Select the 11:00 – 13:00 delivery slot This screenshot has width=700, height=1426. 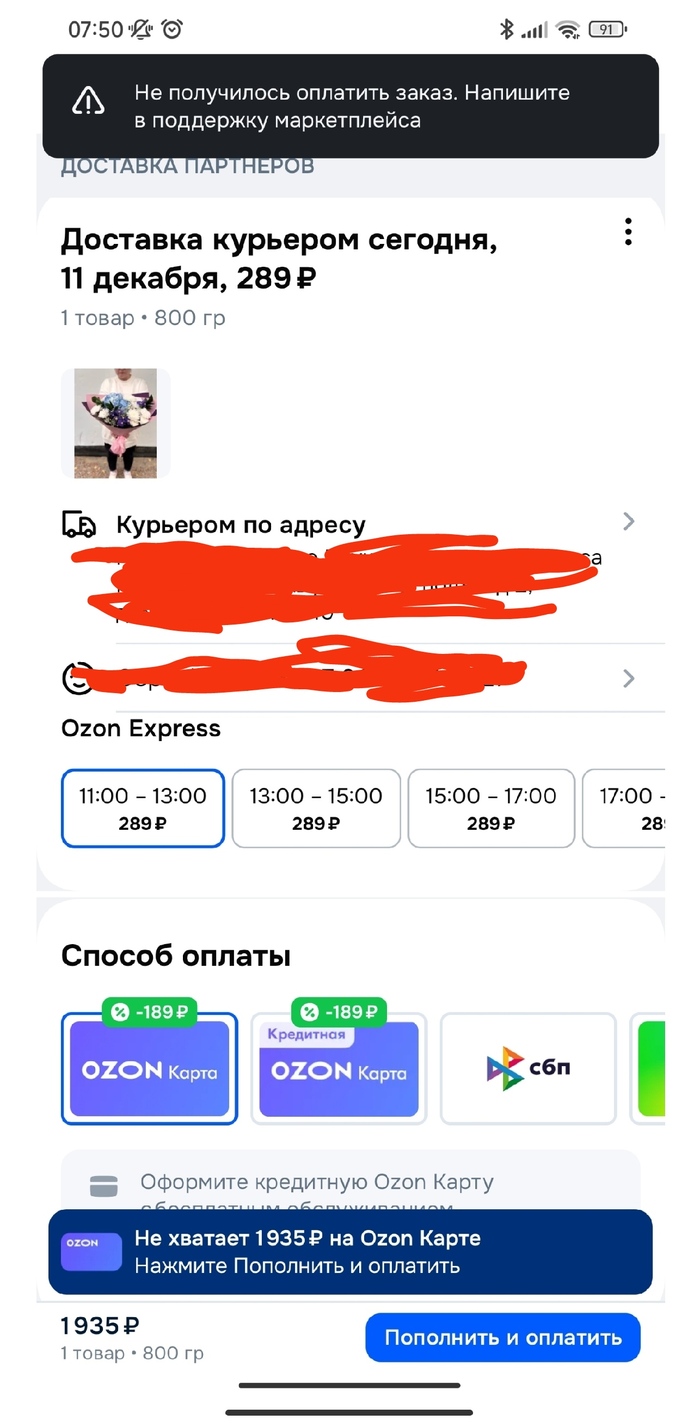pyautogui.click(x=143, y=808)
